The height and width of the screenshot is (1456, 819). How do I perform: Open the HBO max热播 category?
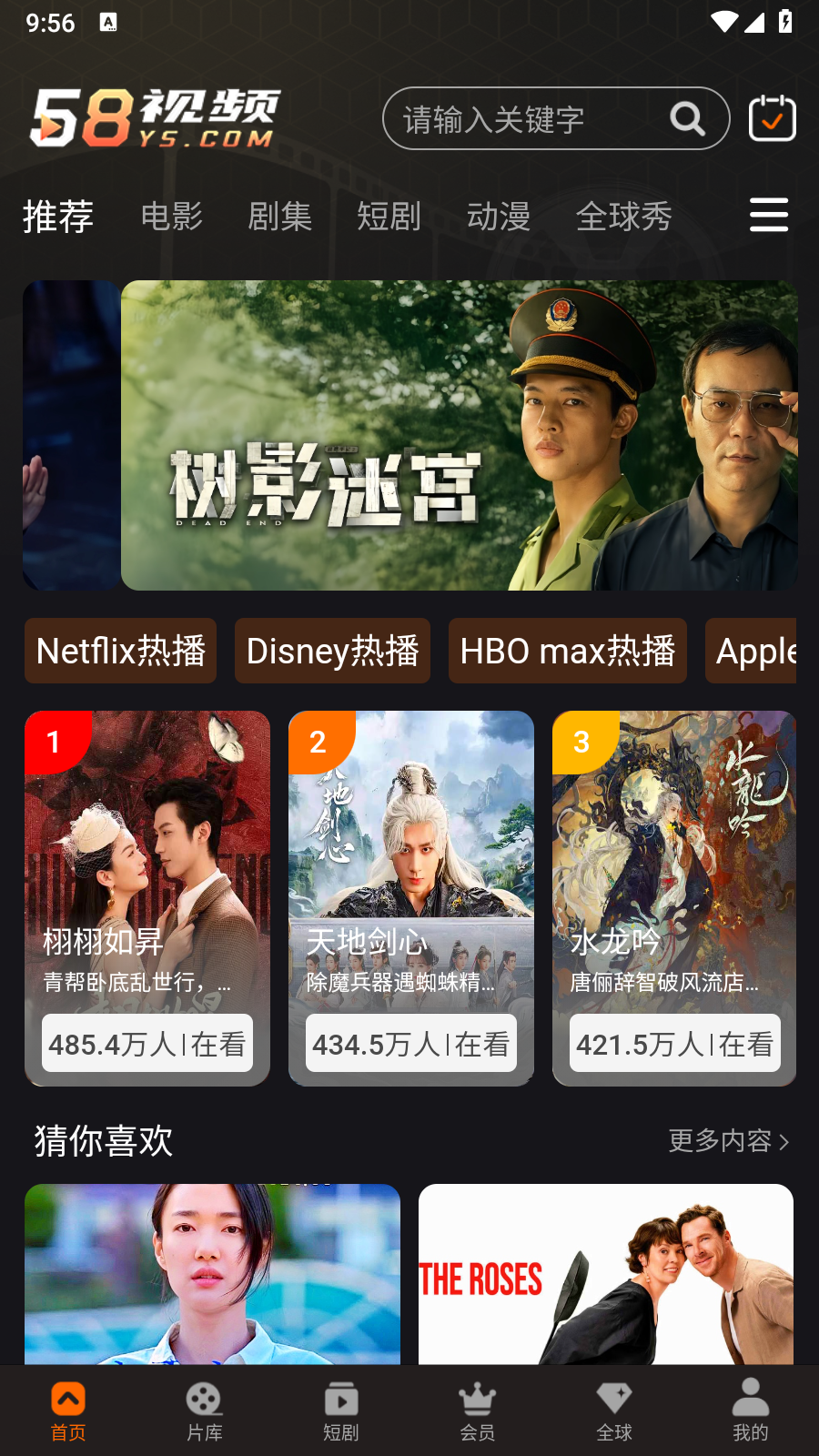[567, 651]
